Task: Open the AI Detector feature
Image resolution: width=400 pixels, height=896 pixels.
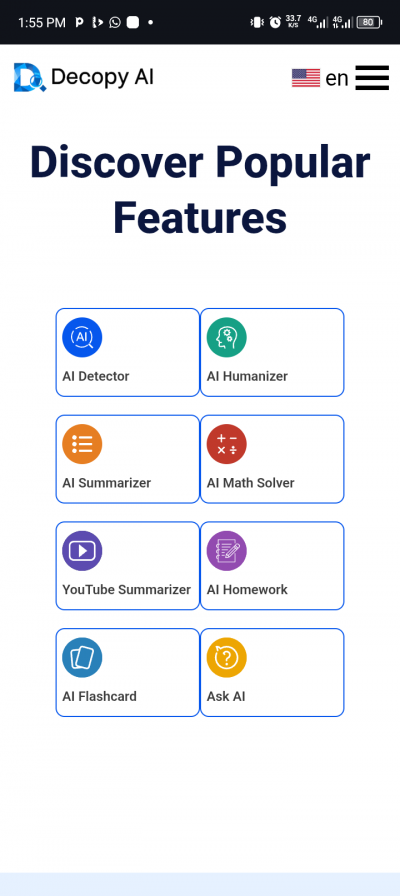Action: click(x=127, y=352)
